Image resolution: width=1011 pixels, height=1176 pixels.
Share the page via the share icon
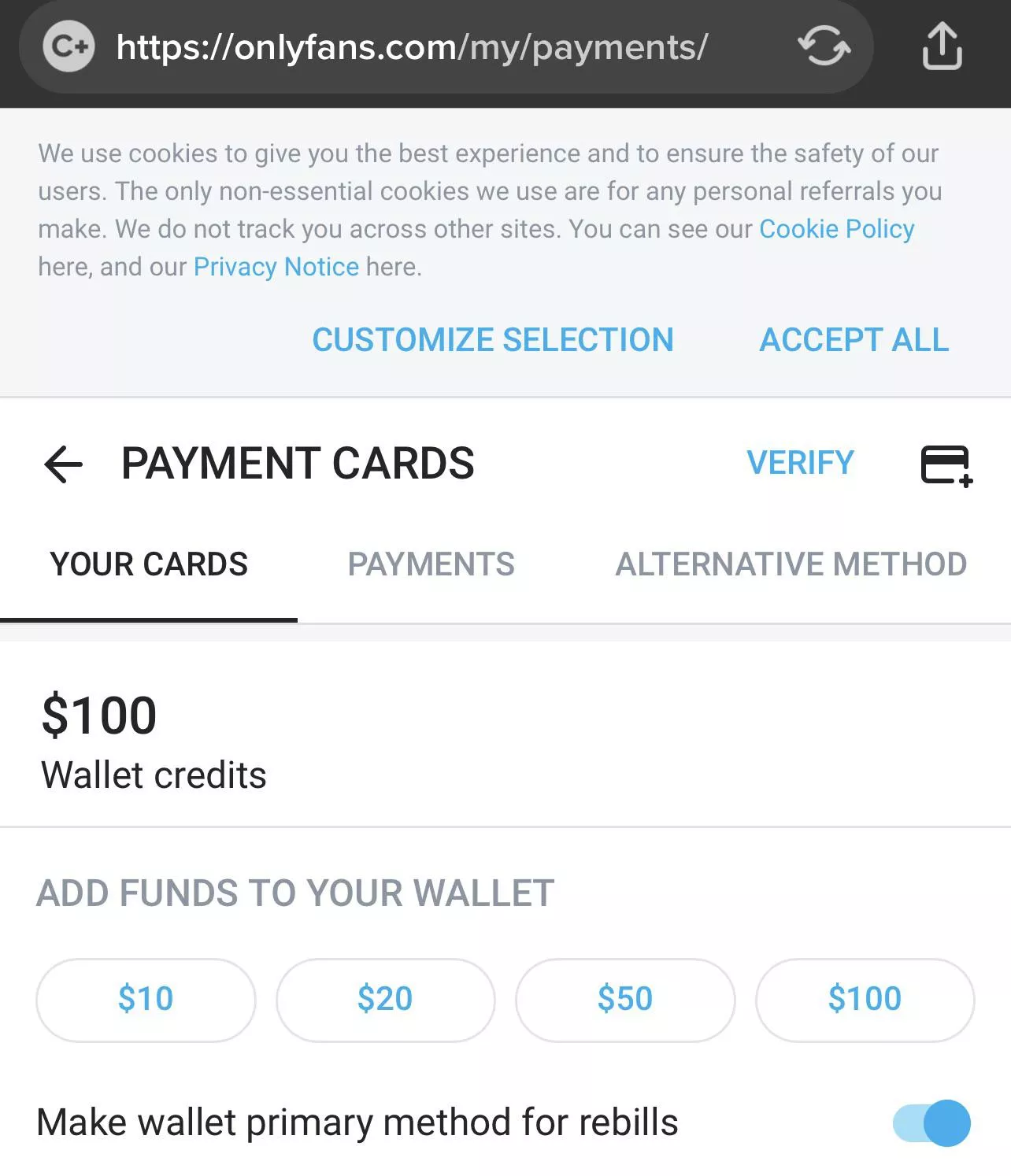[942, 46]
